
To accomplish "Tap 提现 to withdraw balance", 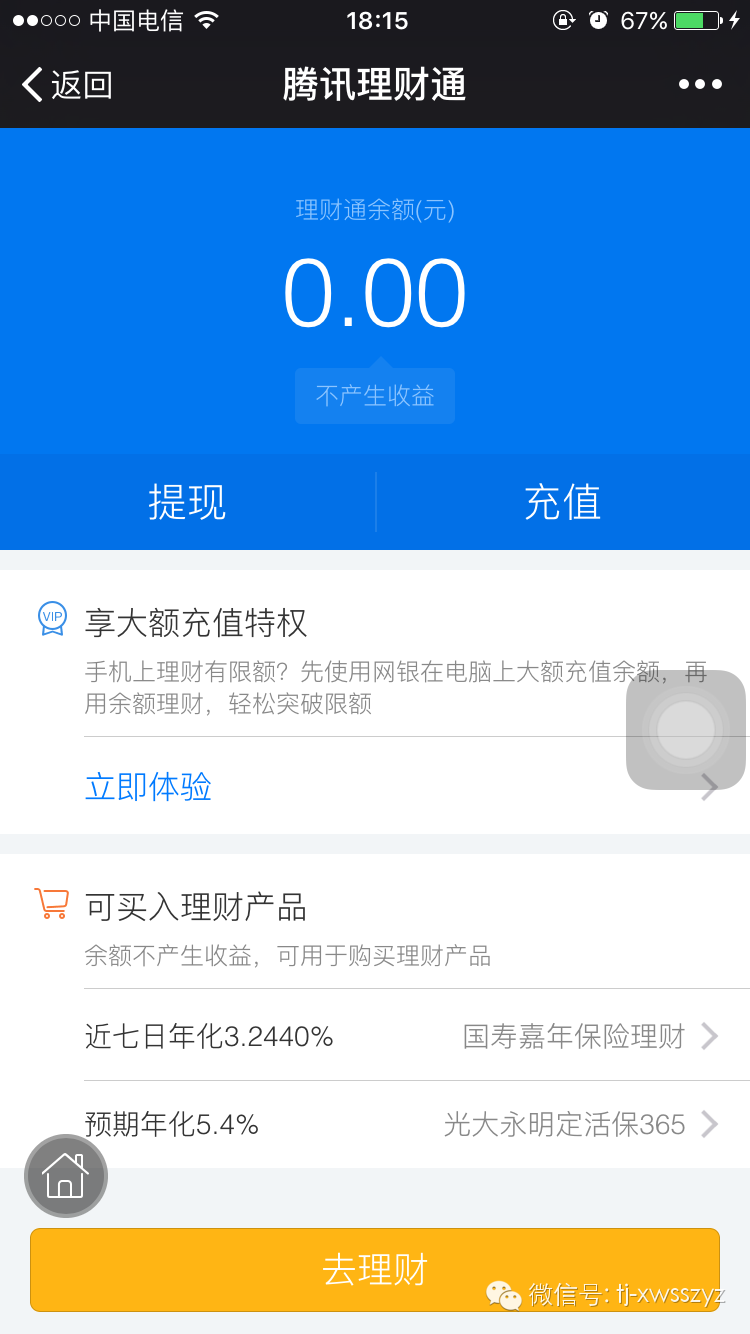I will (188, 502).
